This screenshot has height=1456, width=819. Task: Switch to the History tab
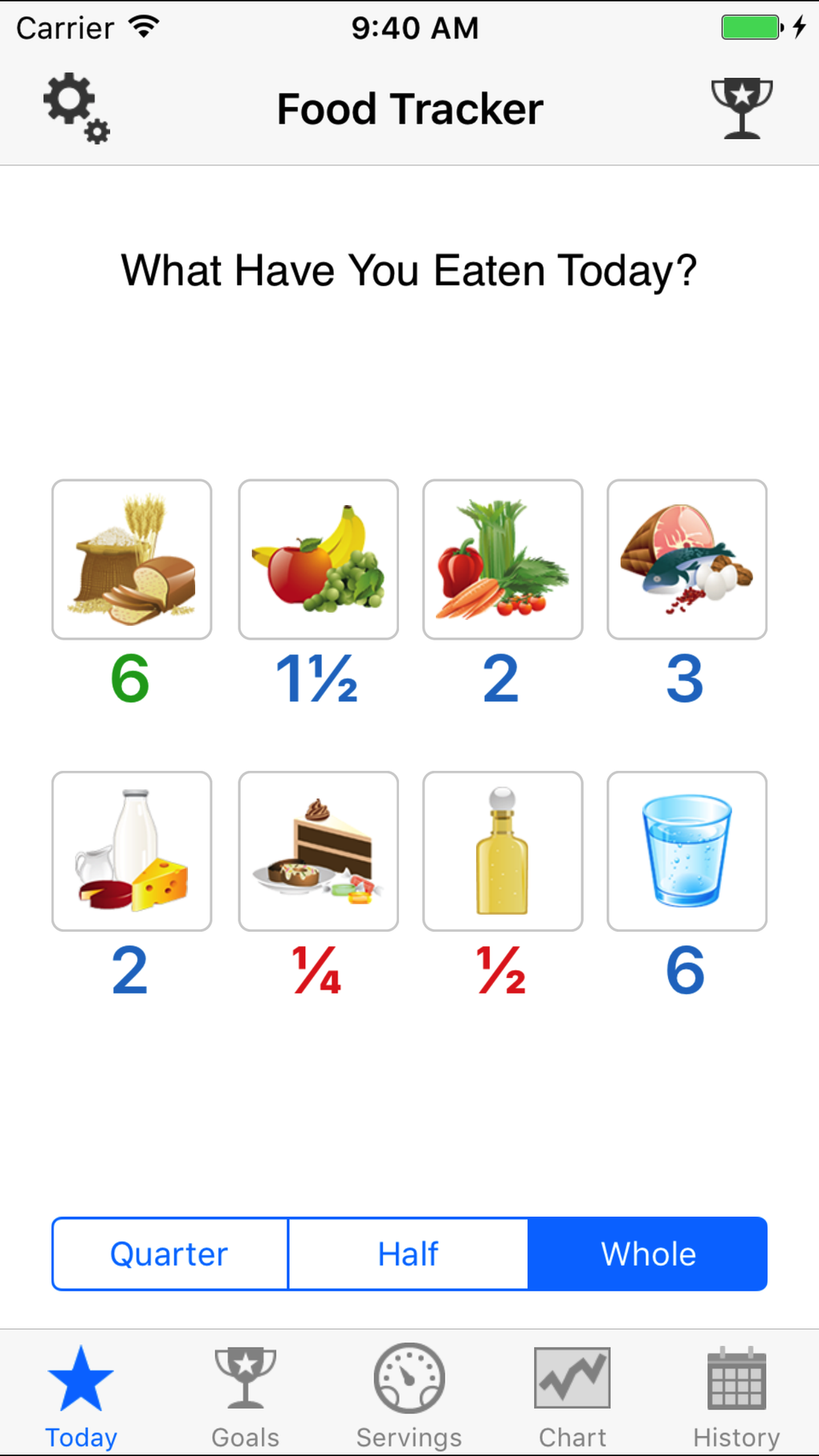736,1396
